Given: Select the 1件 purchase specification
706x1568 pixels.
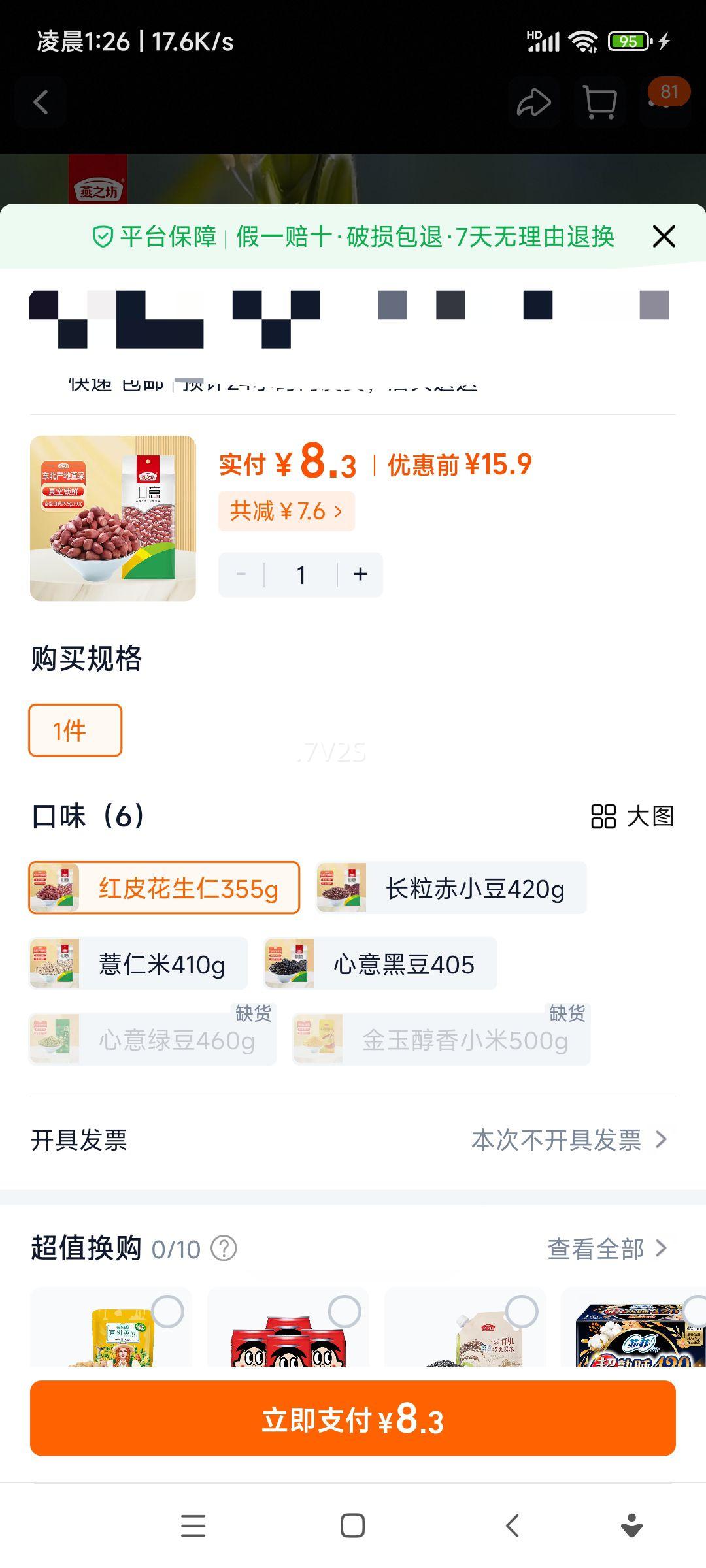Looking at the screenshot, I should click(x=75, y=730).
